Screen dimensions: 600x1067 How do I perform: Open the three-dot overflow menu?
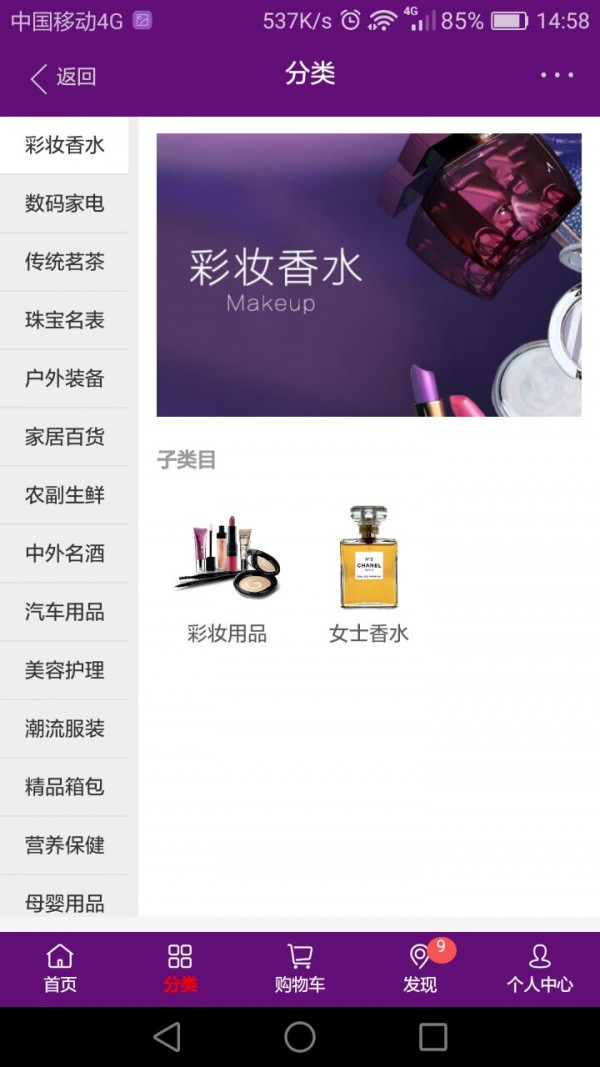click(556, 75)
